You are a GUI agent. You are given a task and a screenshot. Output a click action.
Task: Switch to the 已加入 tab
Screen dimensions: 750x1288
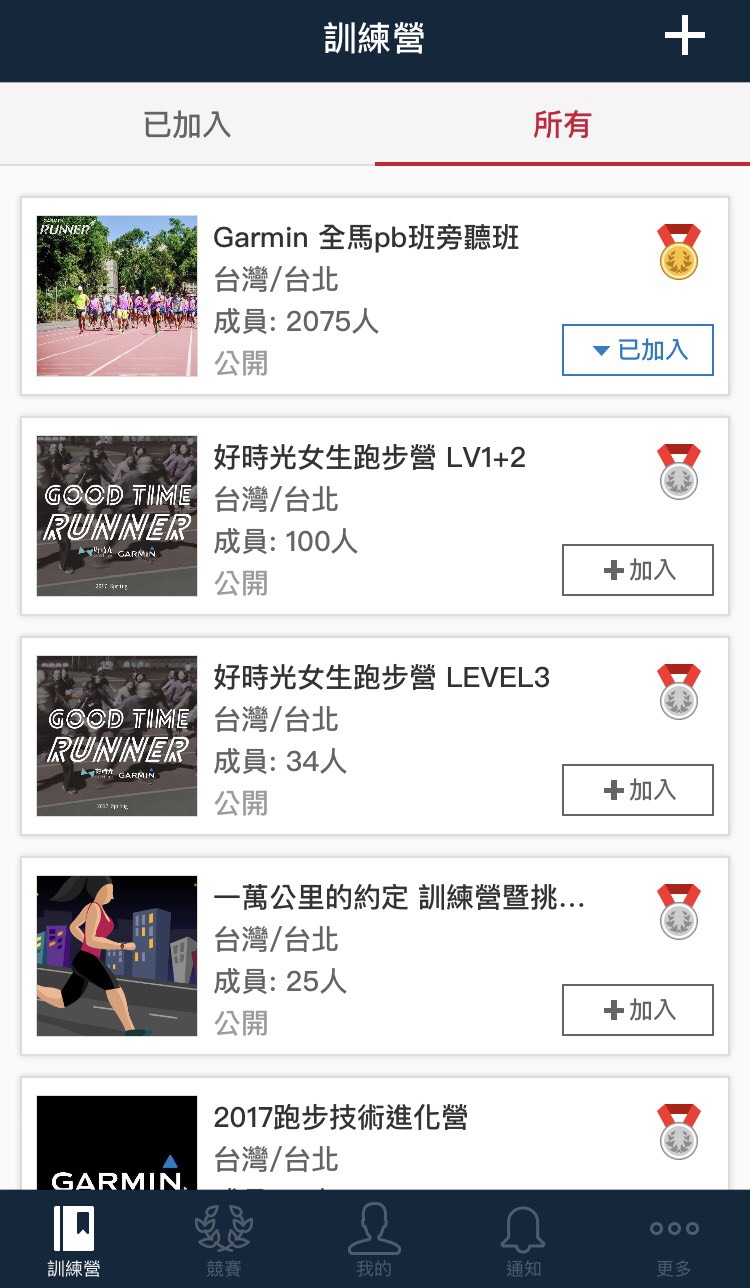187,125
